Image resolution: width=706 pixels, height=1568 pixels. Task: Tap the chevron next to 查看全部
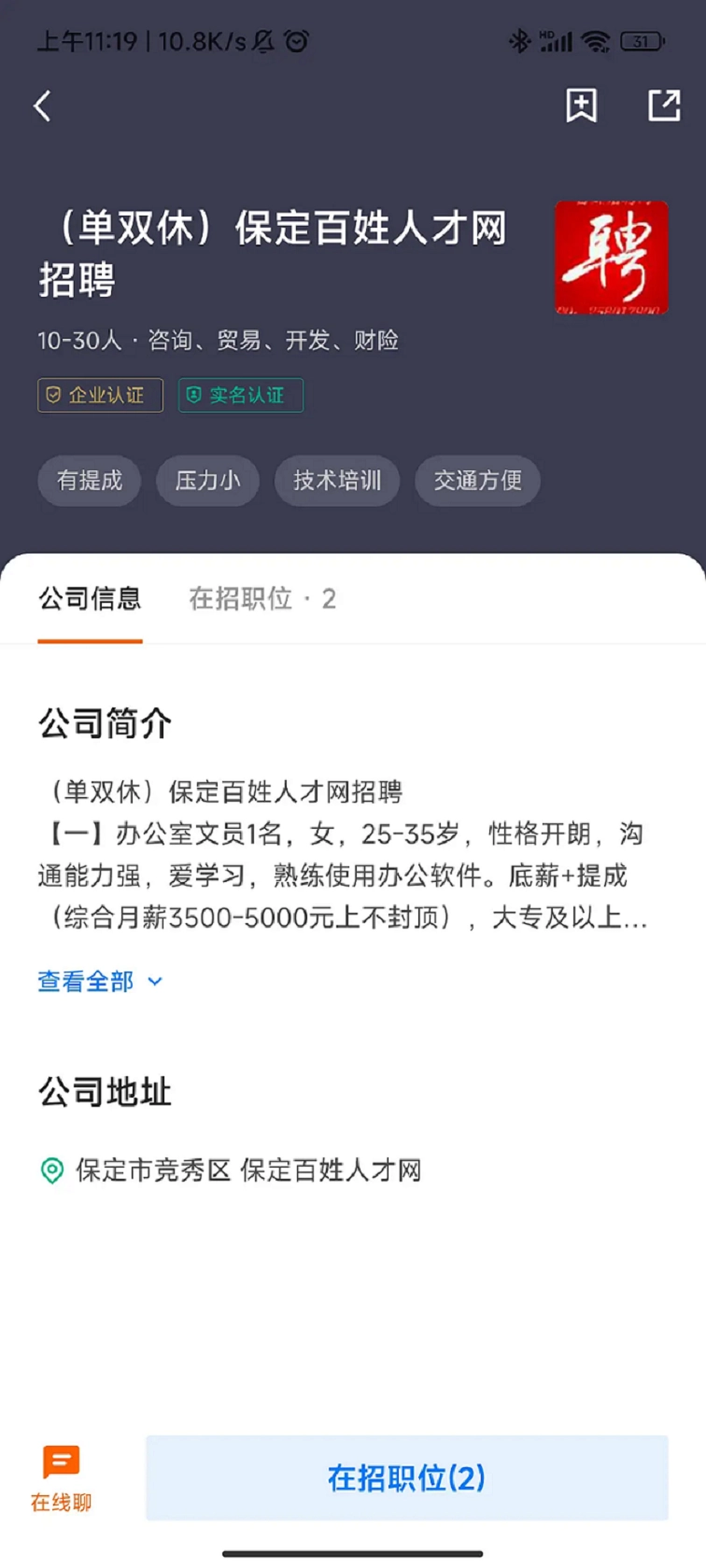pos(154,981)
